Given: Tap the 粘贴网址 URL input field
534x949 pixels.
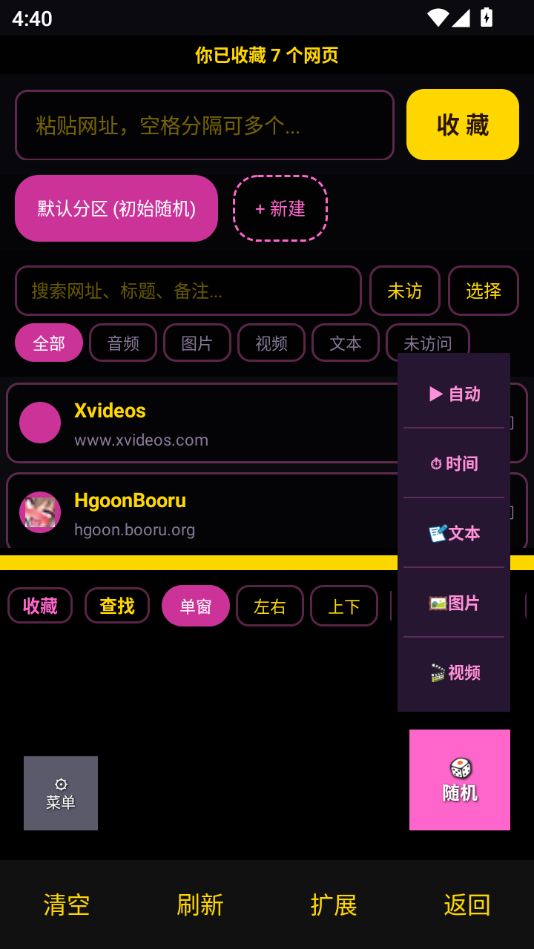Looking at the screenshot, I should coord(205,125).
